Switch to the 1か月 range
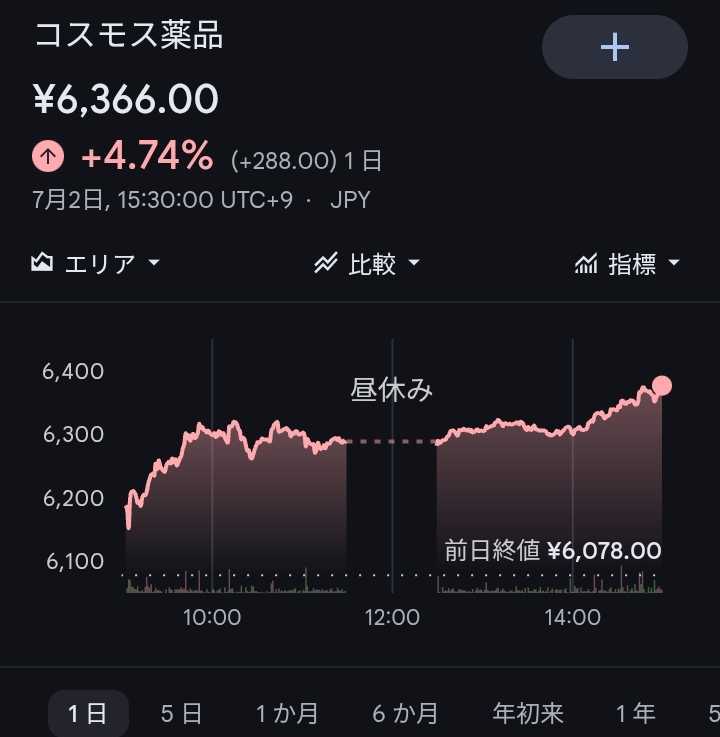 pyautogui.click(x=287, y=713)
